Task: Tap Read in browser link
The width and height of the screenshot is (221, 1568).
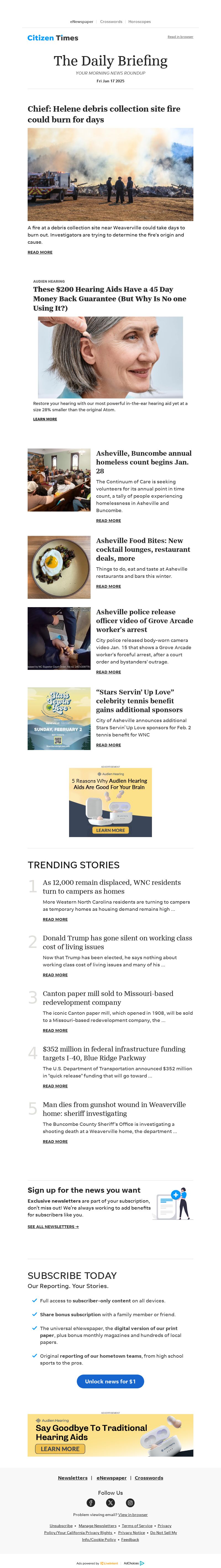Action: tap(180, 36)
